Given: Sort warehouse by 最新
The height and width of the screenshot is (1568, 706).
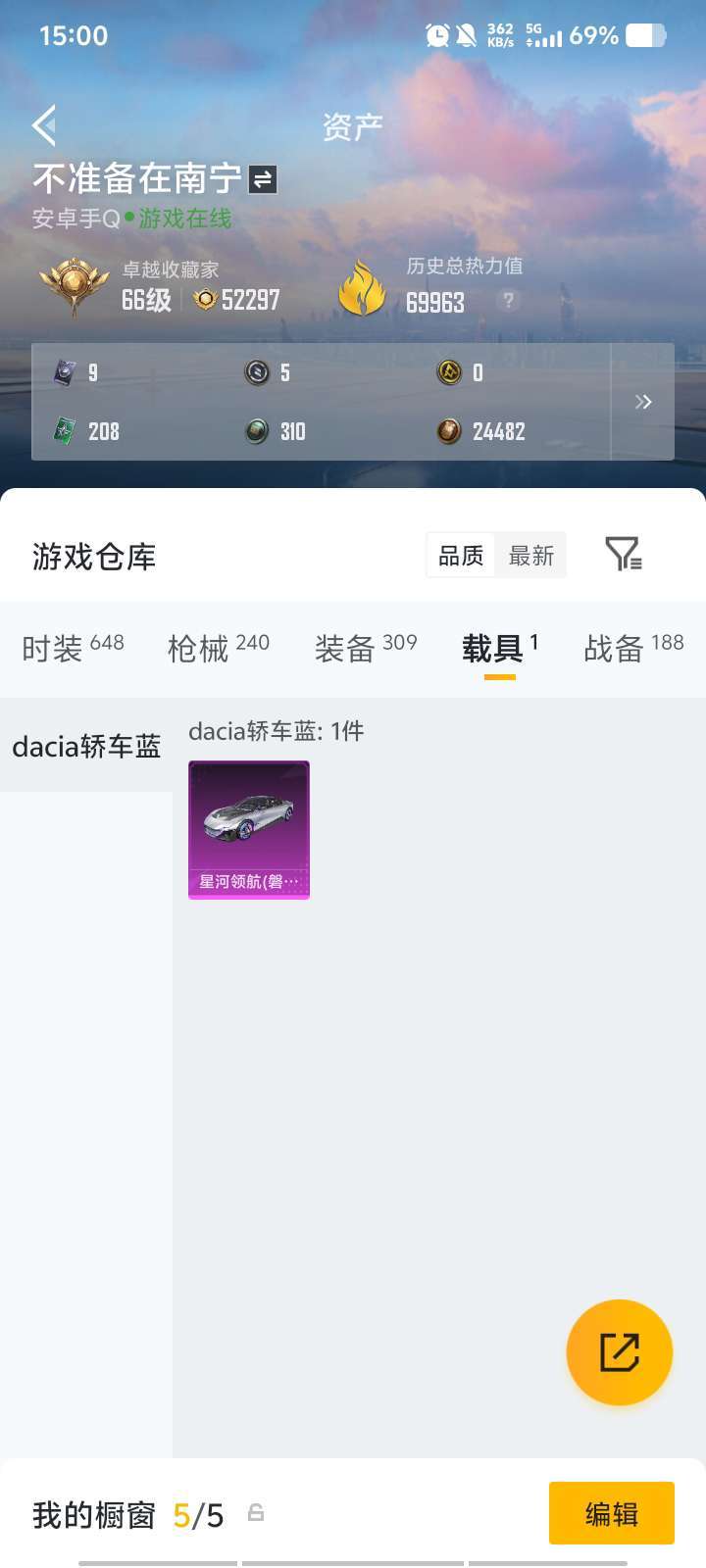Looking at the screenshot, I should [x=531, y=556].
